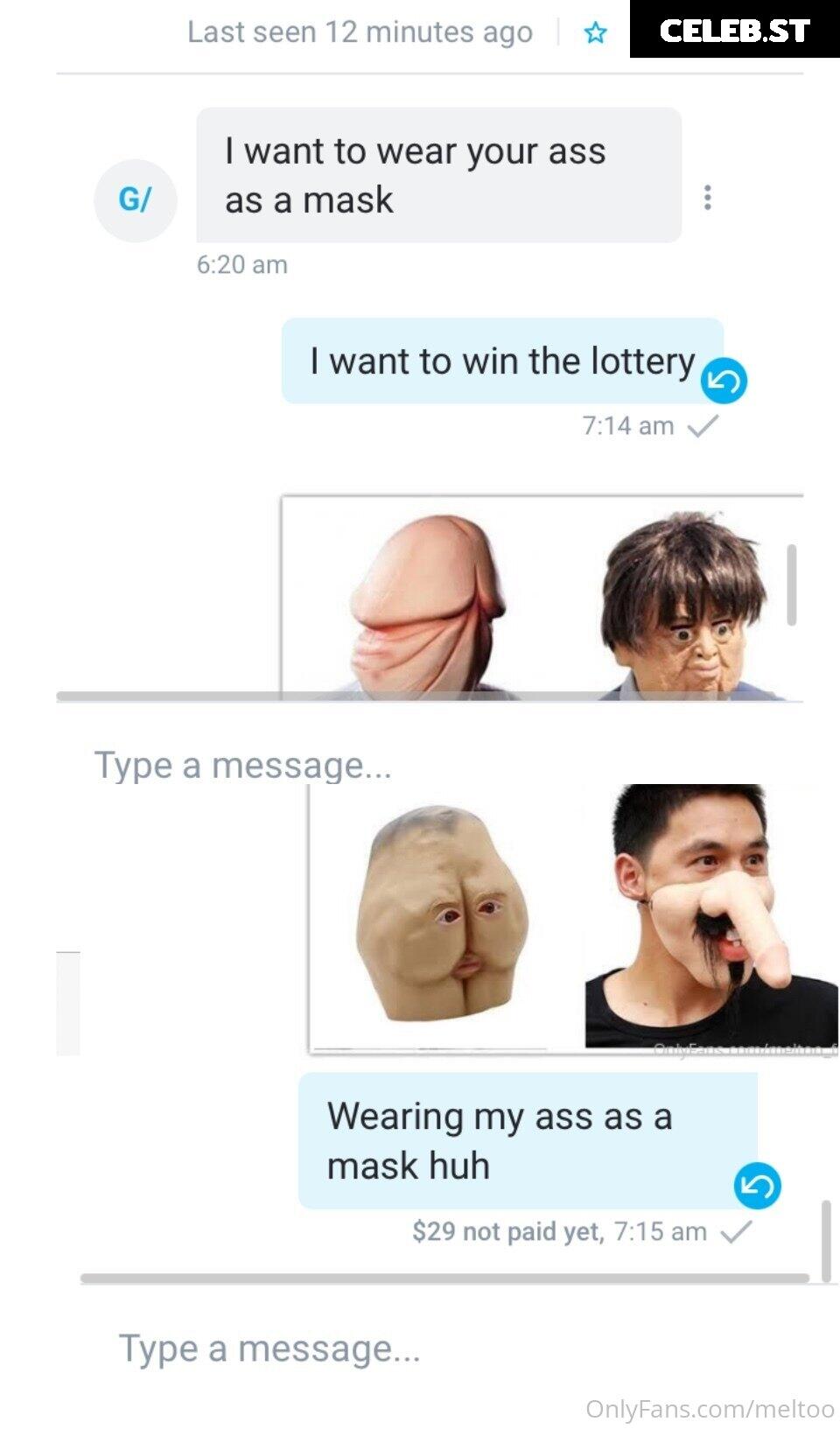Unsend the 'Wearing my ass as a mask huh' message
The height and width of the screenshot is (1429, 840).
pos(757,1186)
